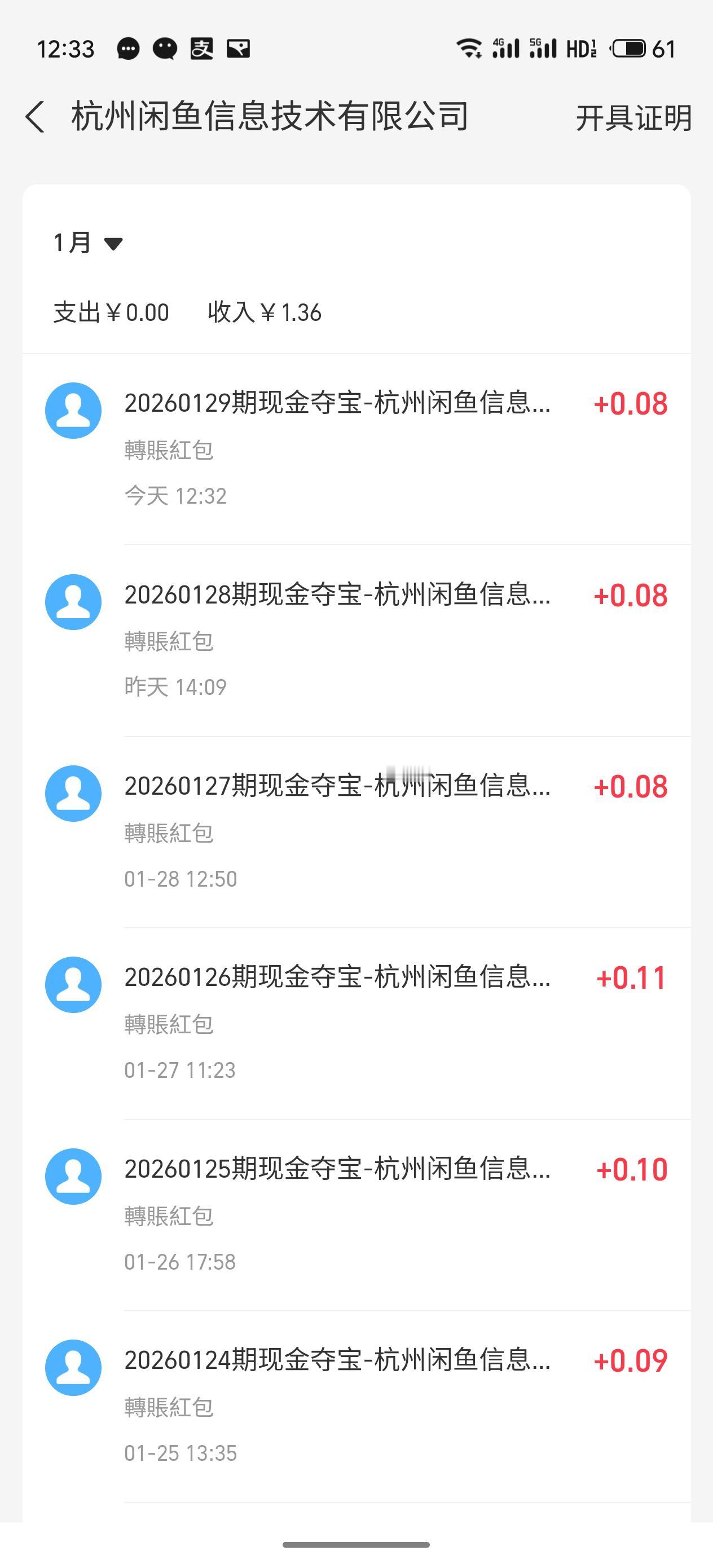Open the 20260127期现金夺宝 transaction detail
Viewport: 713px width, 1568px height.
(339, 787)
